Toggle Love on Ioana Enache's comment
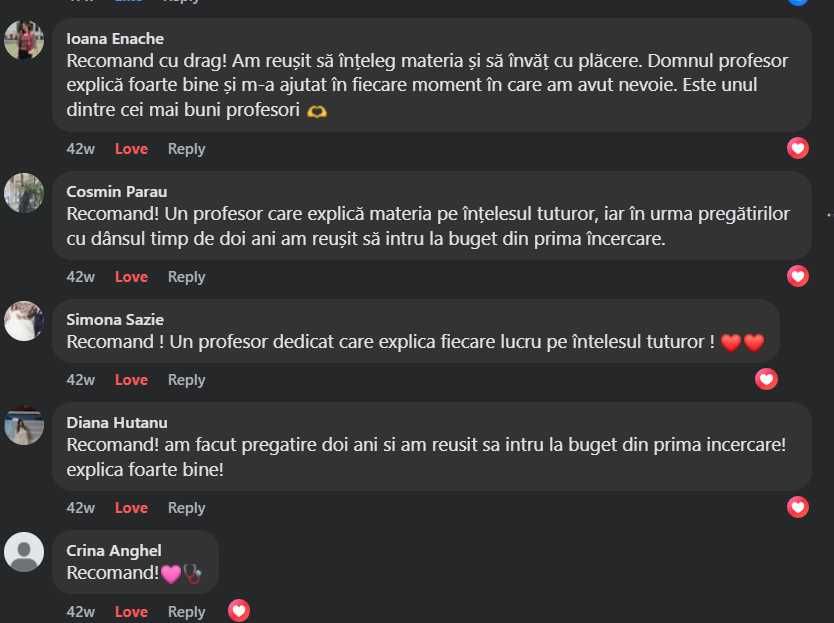This screenshot has height=623, width=834. point(131,149)
